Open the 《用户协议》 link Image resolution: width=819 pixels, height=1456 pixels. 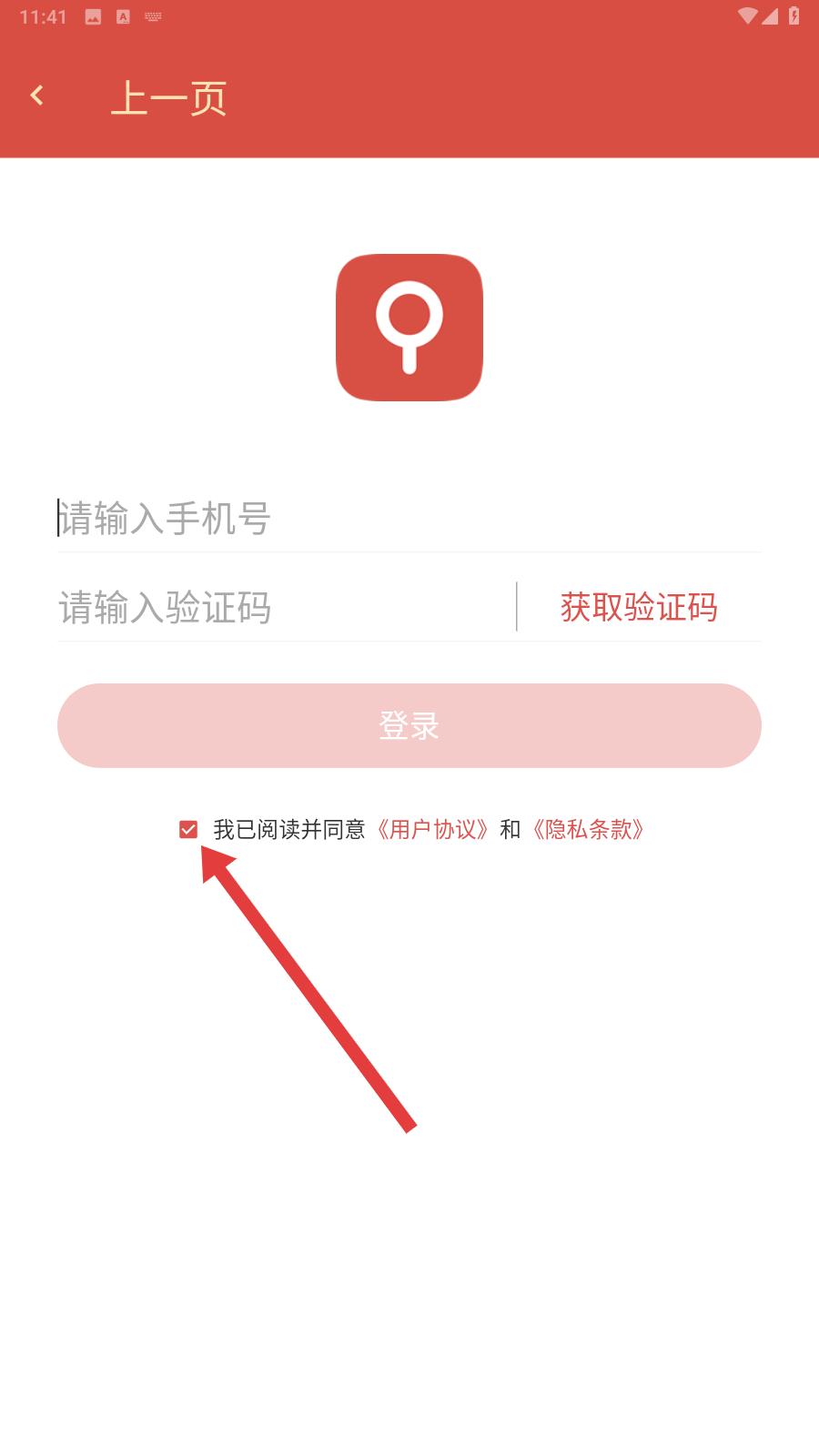[x=432, y=829]
